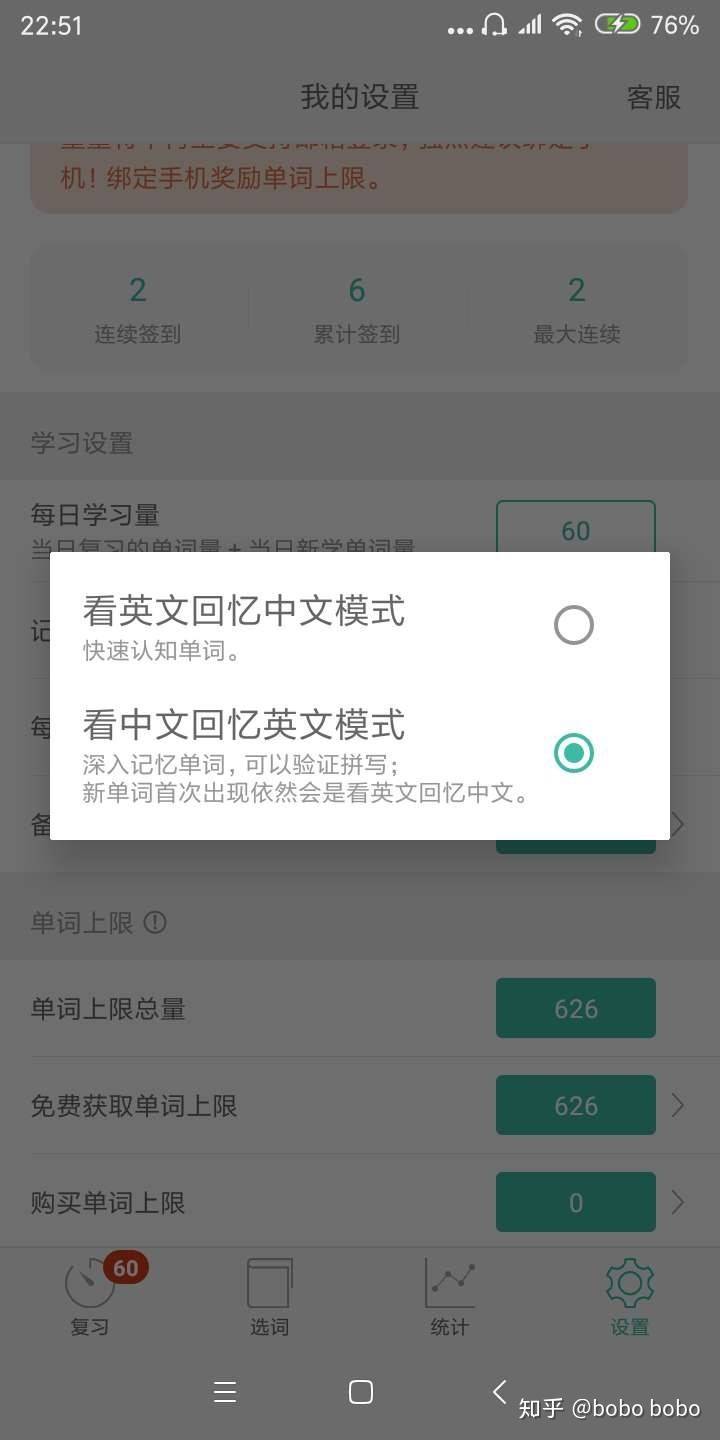Image resolution: width=720 pixels, height=1440 pixels.
Task: Switch to the 统计 tab
Action: pos(449,1296)
